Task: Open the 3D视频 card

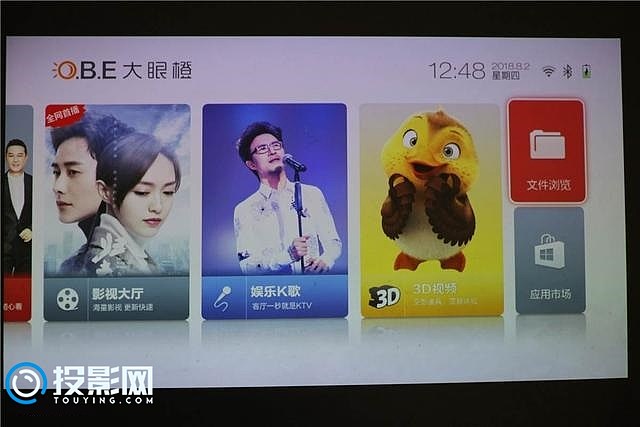Action: point(430,210)
